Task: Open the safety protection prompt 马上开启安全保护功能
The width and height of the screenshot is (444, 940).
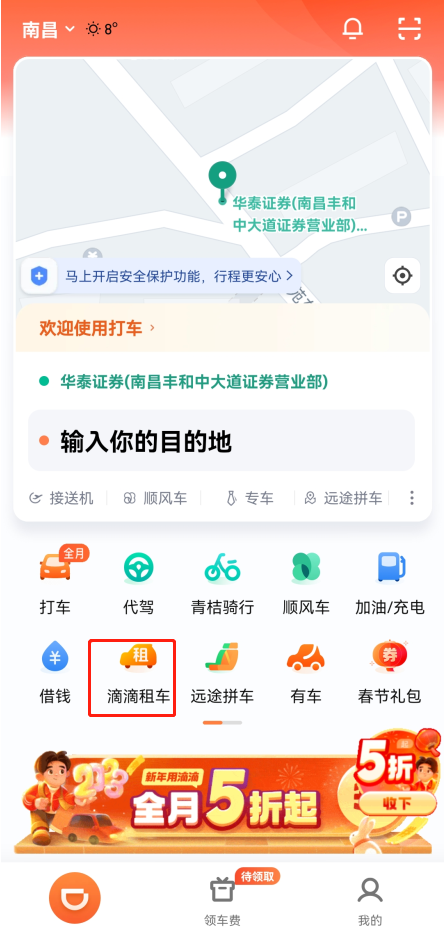Action: (x=161, y=276)
